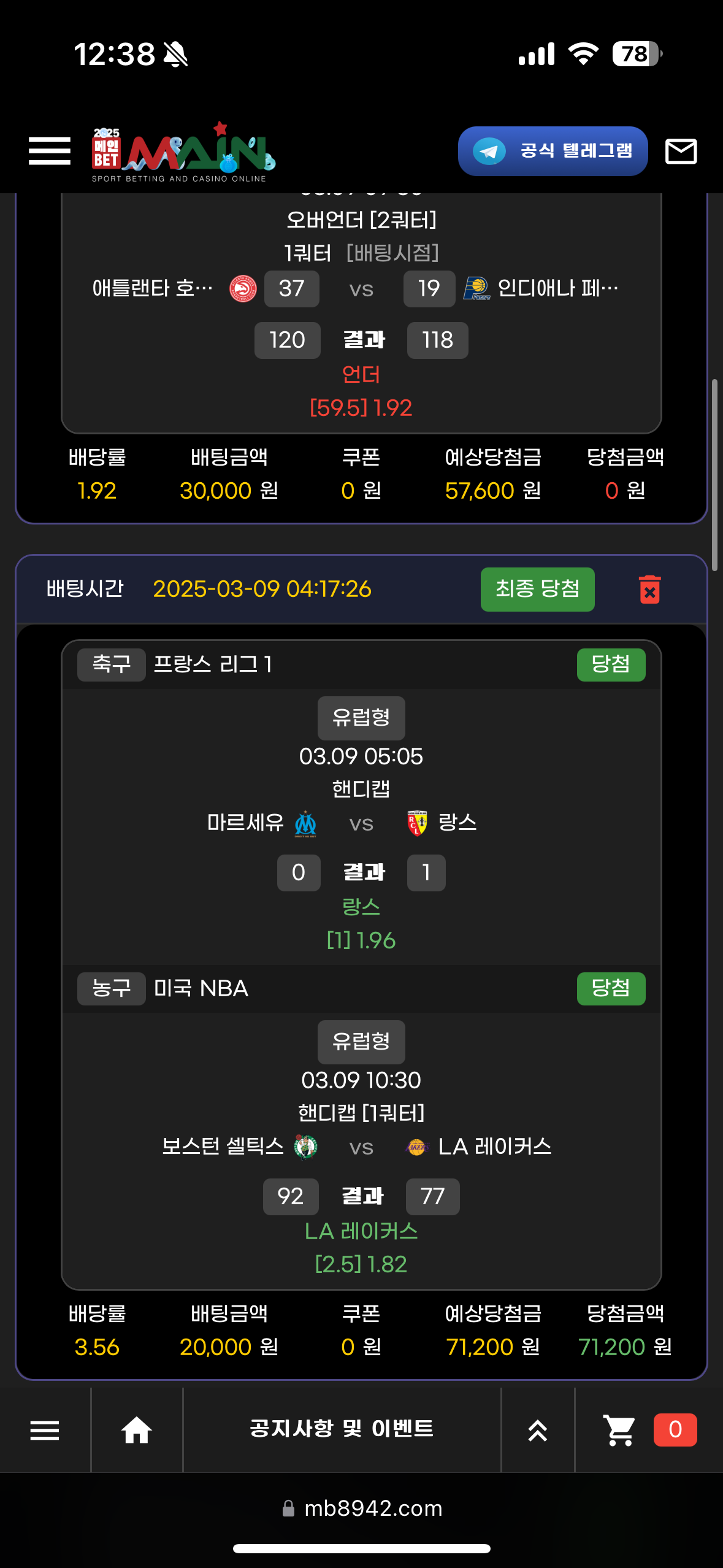Image resolution: width=723 pixels, height=1568 pixels.
Task: Delete the 2025-03-09 04:17:26 bet record
Action: tap(649, 590)
